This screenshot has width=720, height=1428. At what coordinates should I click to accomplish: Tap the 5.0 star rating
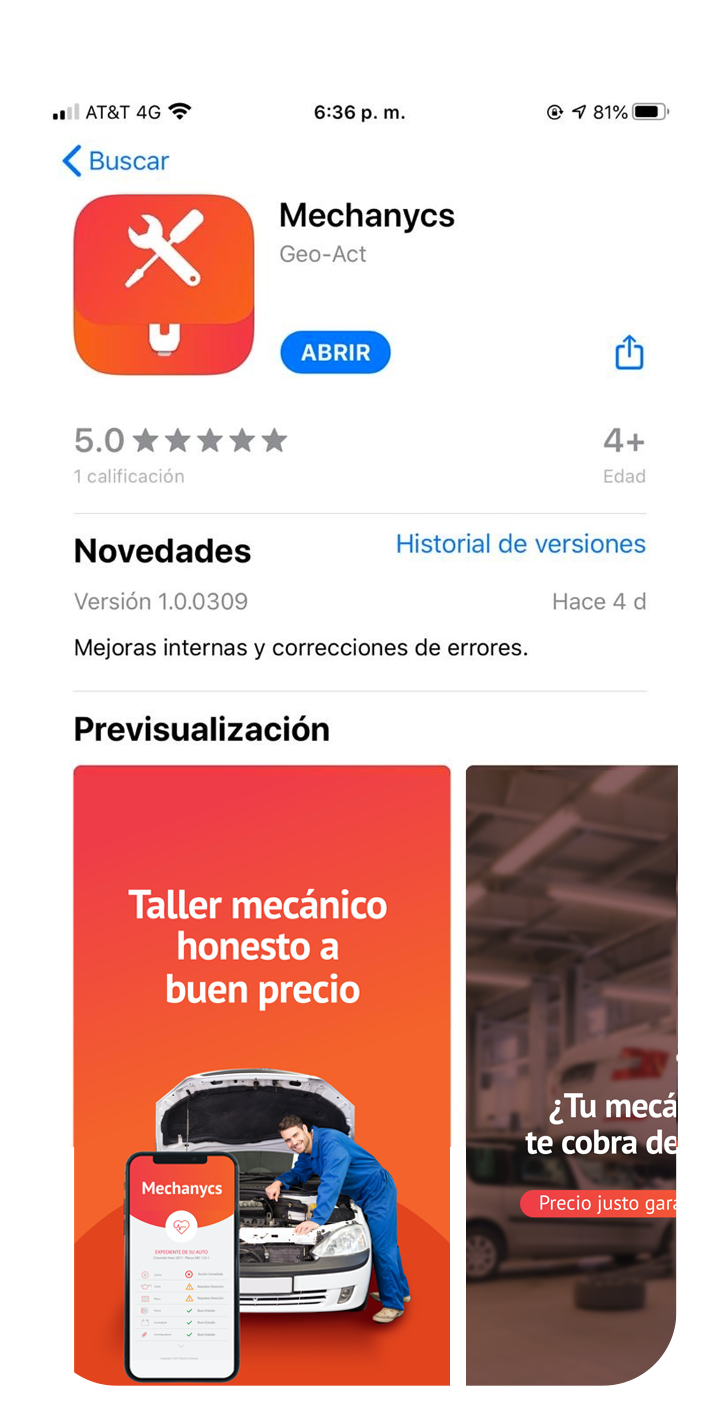180,441
